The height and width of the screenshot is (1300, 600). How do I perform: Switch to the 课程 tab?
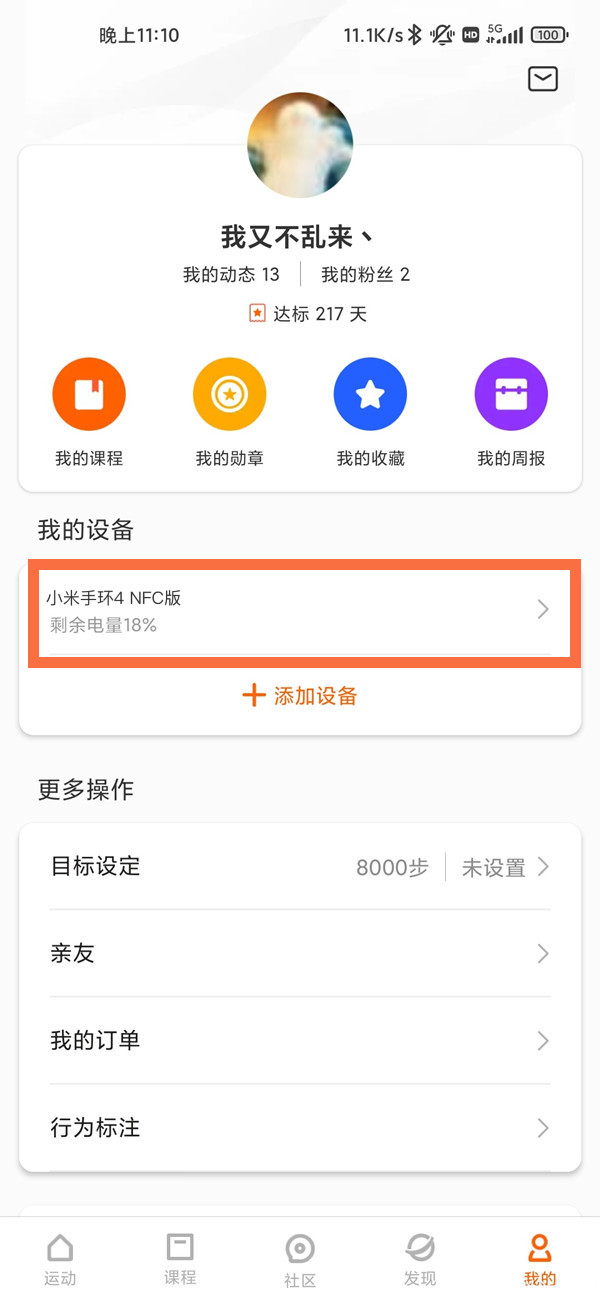point(180,1258)
